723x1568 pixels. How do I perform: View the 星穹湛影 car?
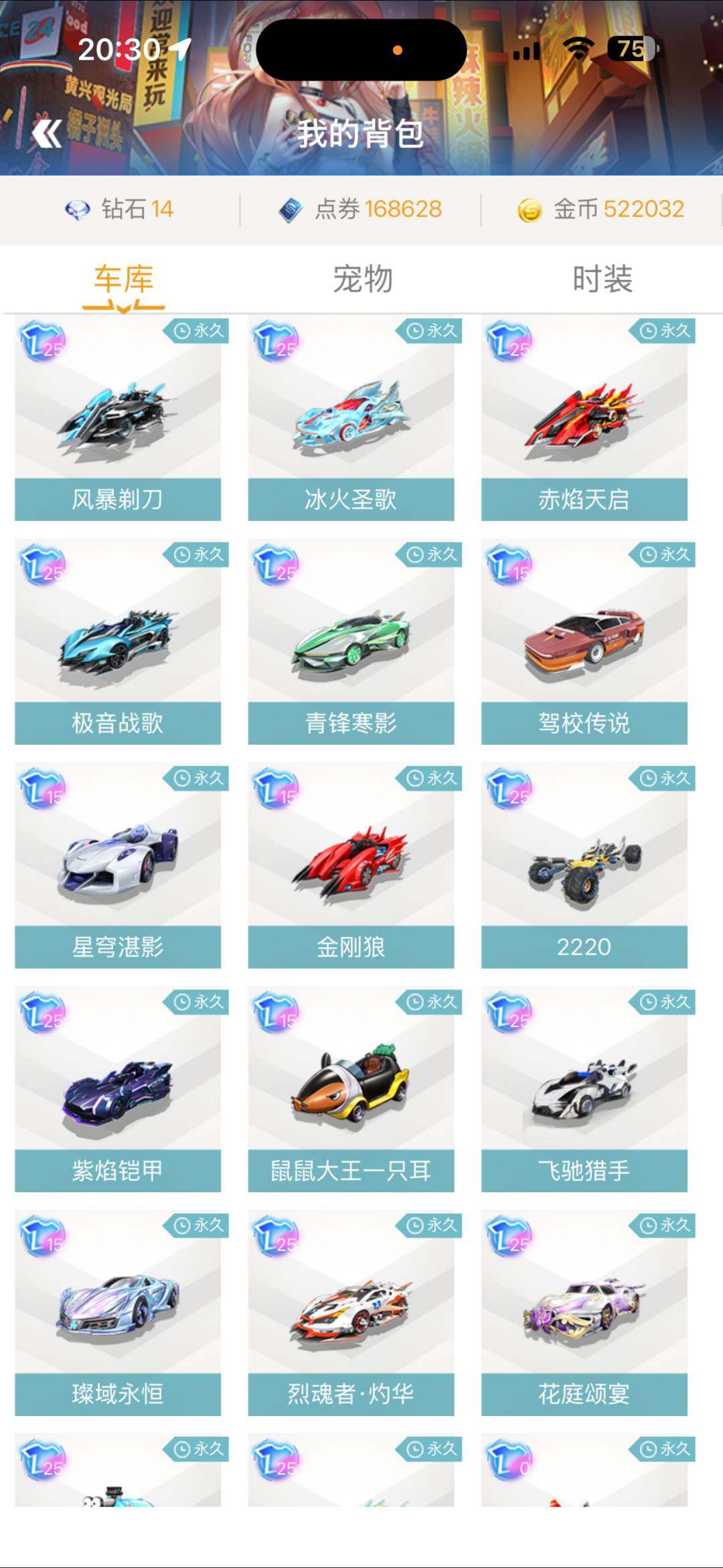[118, 866]
